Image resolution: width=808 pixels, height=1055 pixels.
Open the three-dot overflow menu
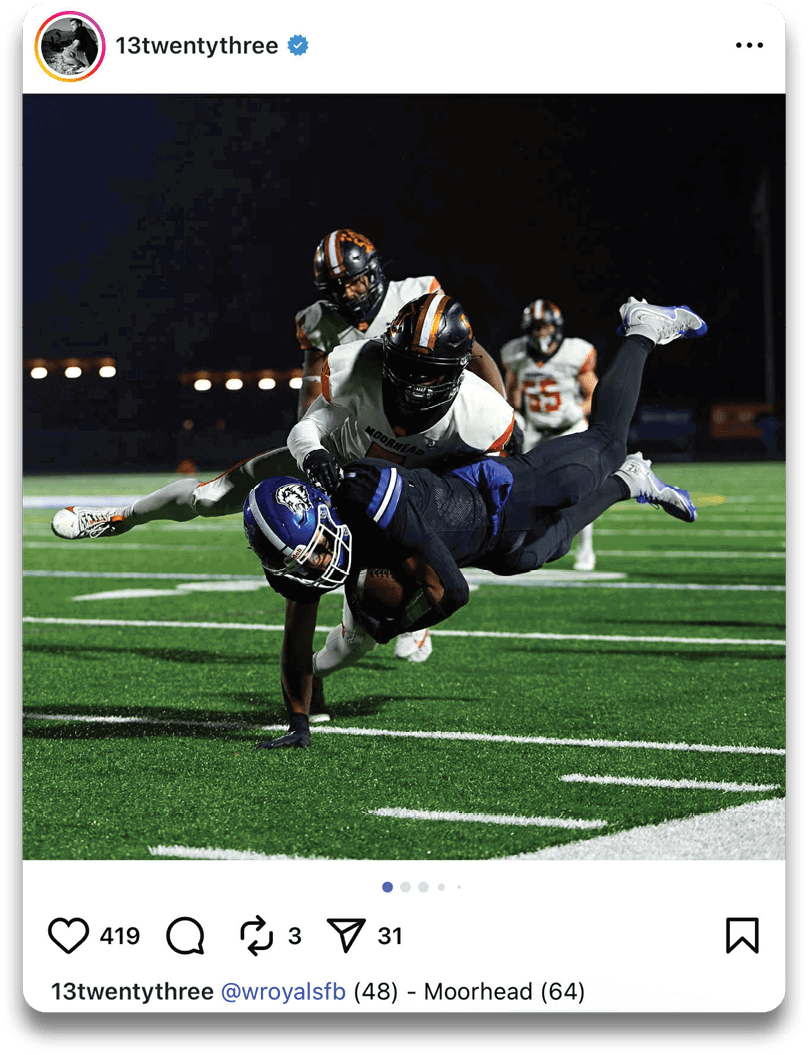tap(749, 46)
